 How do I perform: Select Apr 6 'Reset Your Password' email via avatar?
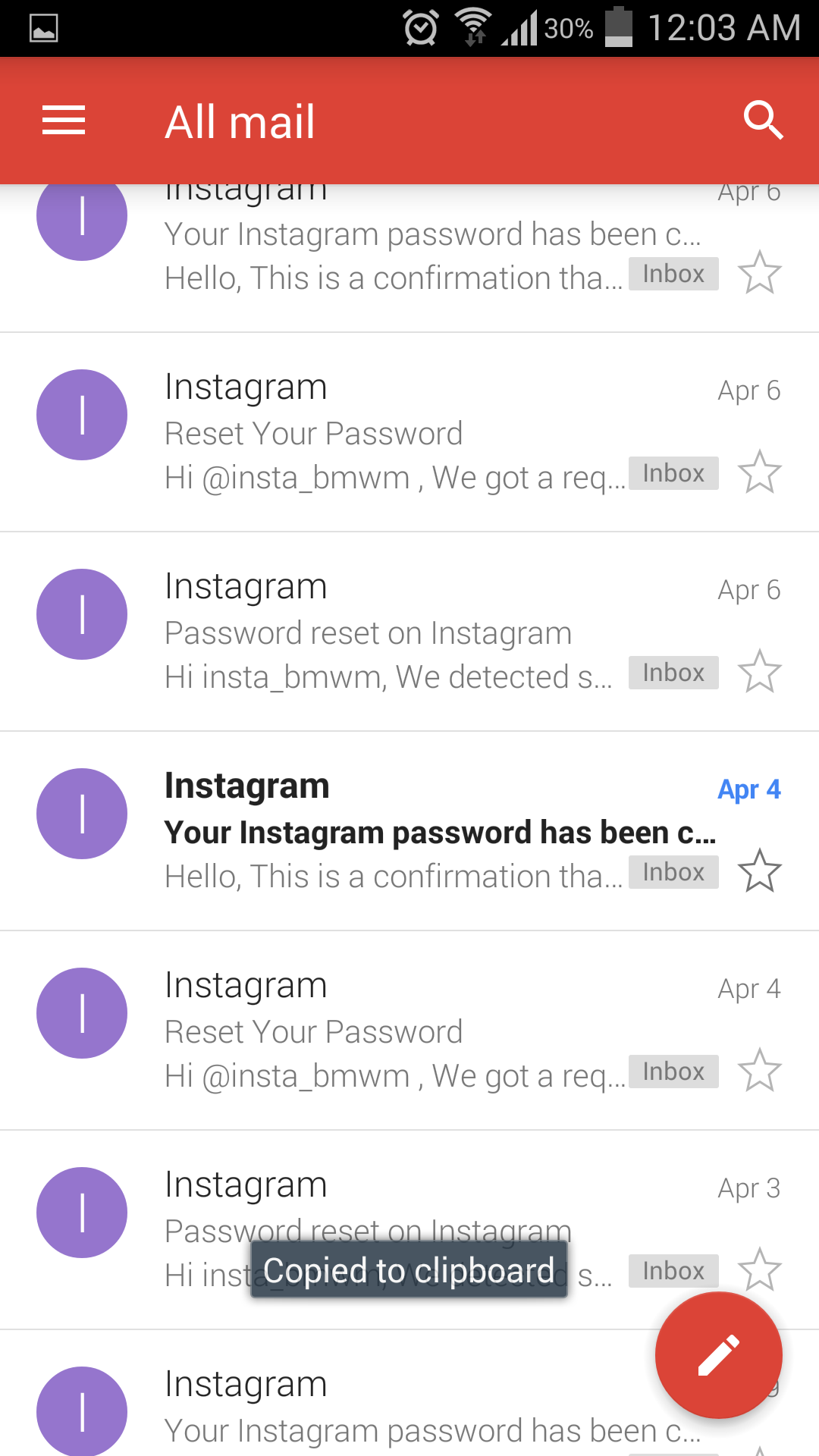click(82, 415)
